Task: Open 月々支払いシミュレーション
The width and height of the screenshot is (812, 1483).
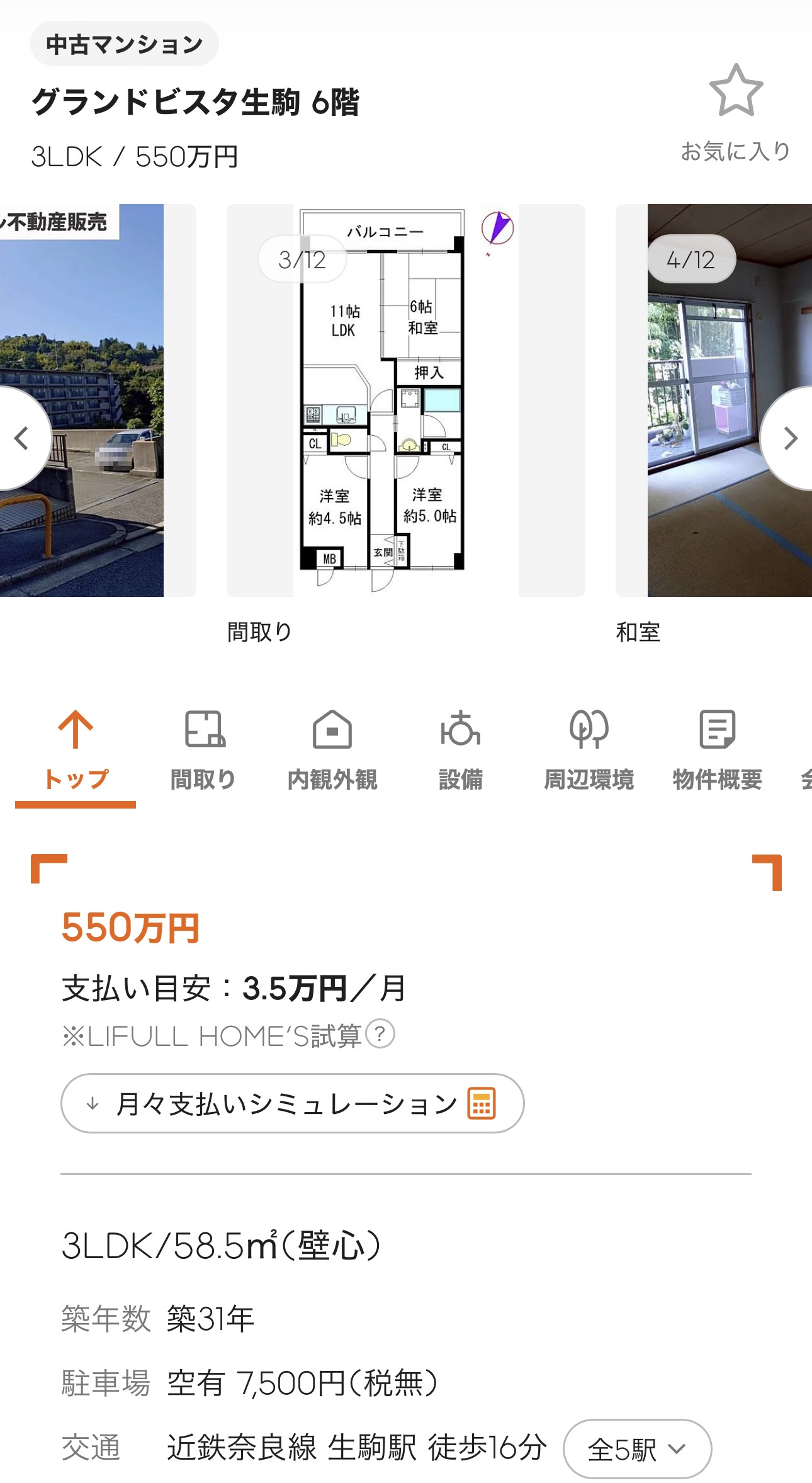Action: 292,1103
